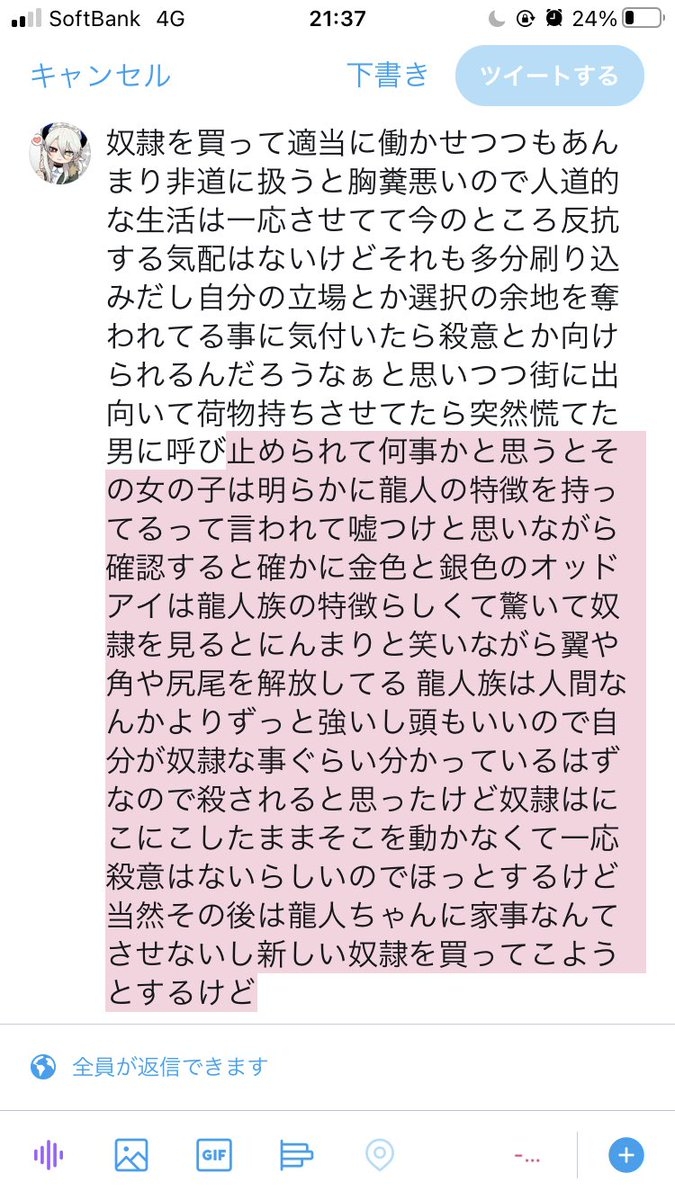
Task: Add a location tag
Action: [379, 1156]
